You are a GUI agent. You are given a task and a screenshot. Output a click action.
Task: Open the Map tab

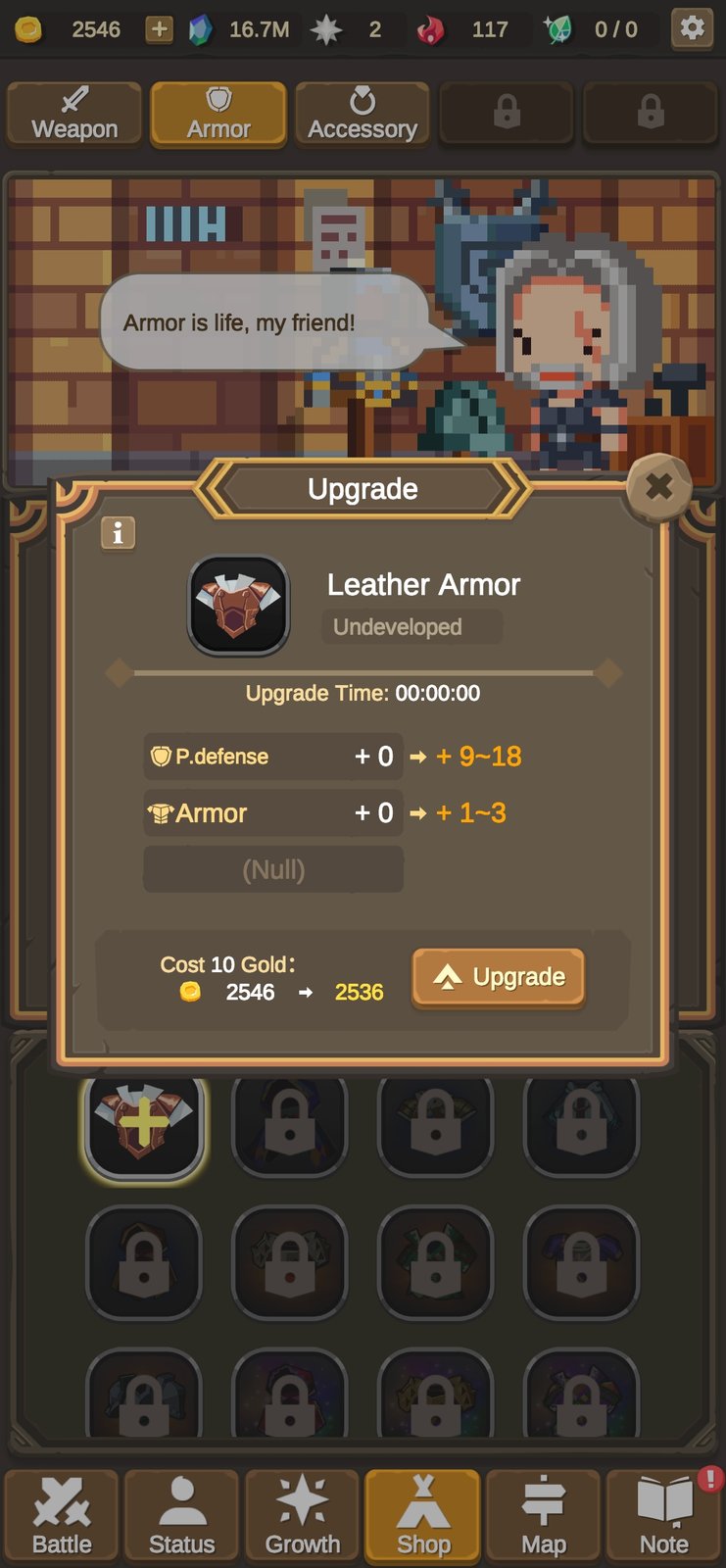(x=544, y=1516)
